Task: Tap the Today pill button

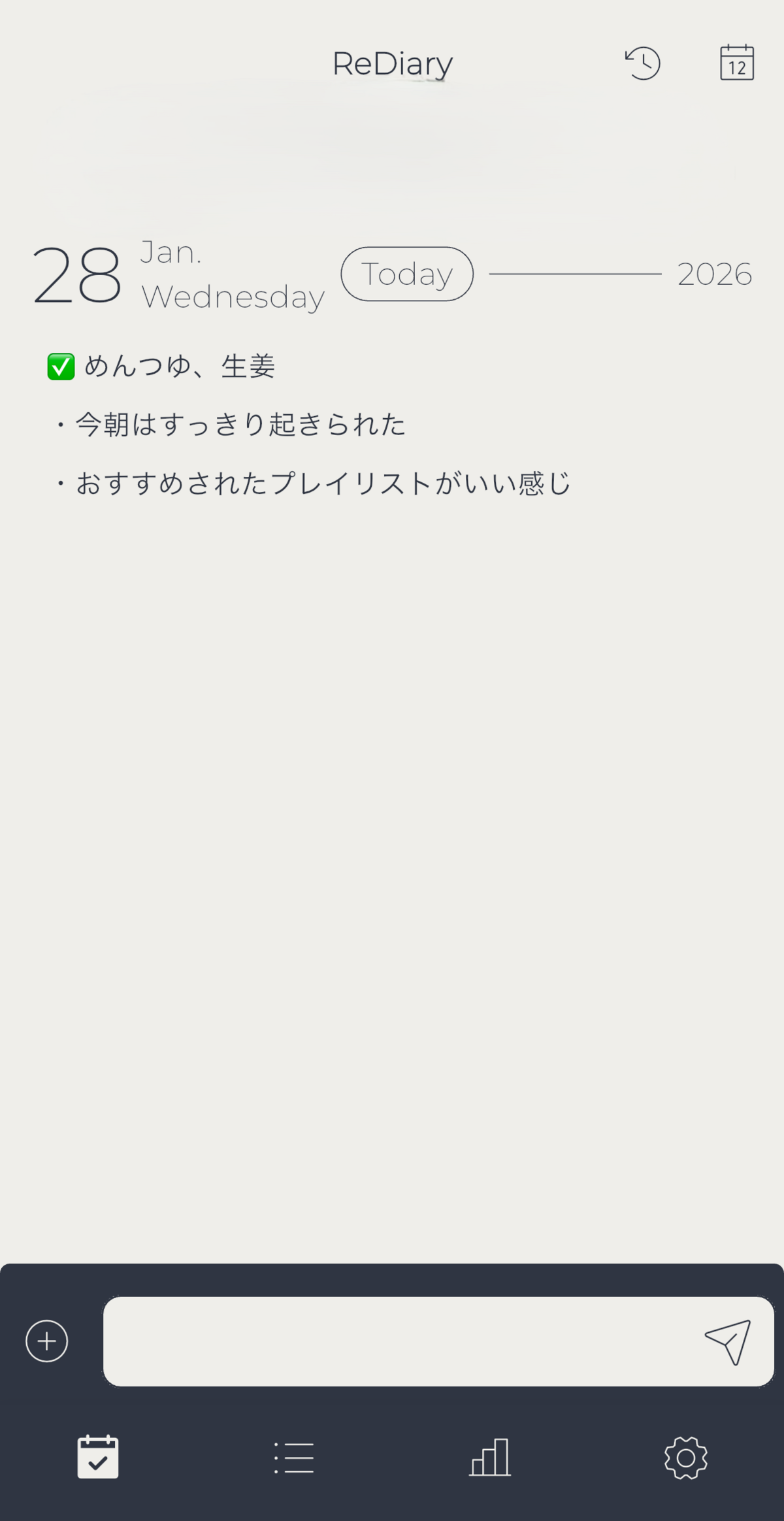Action: pos(406,274)
